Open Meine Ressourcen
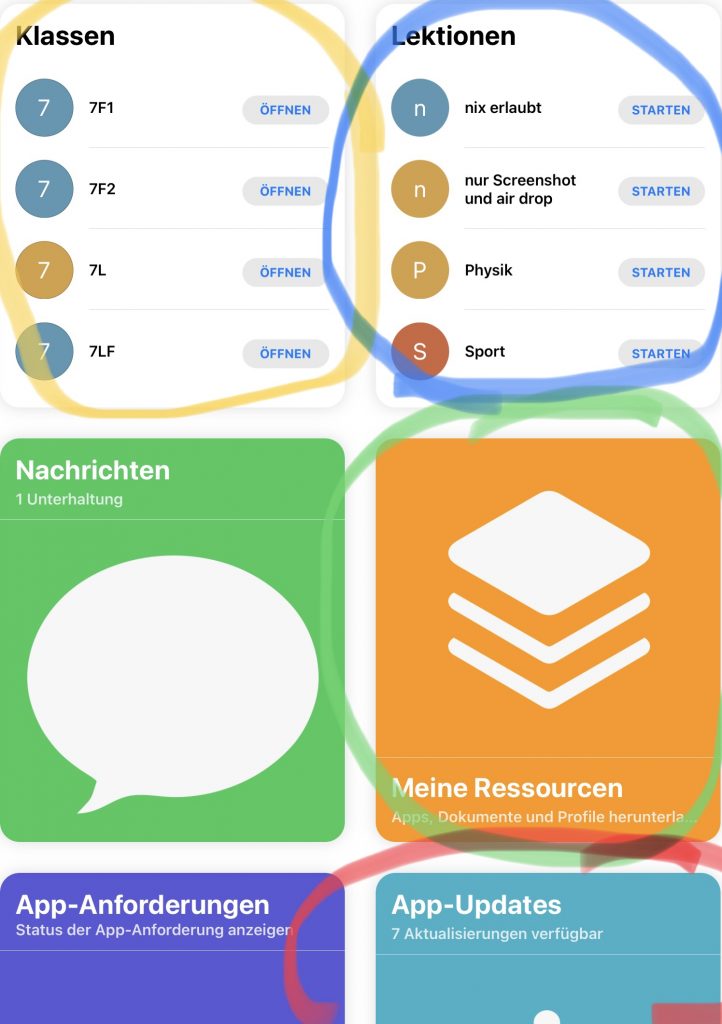Image resolution: width=722 pixels, height=1024 pixels. [x=548, y=640]
